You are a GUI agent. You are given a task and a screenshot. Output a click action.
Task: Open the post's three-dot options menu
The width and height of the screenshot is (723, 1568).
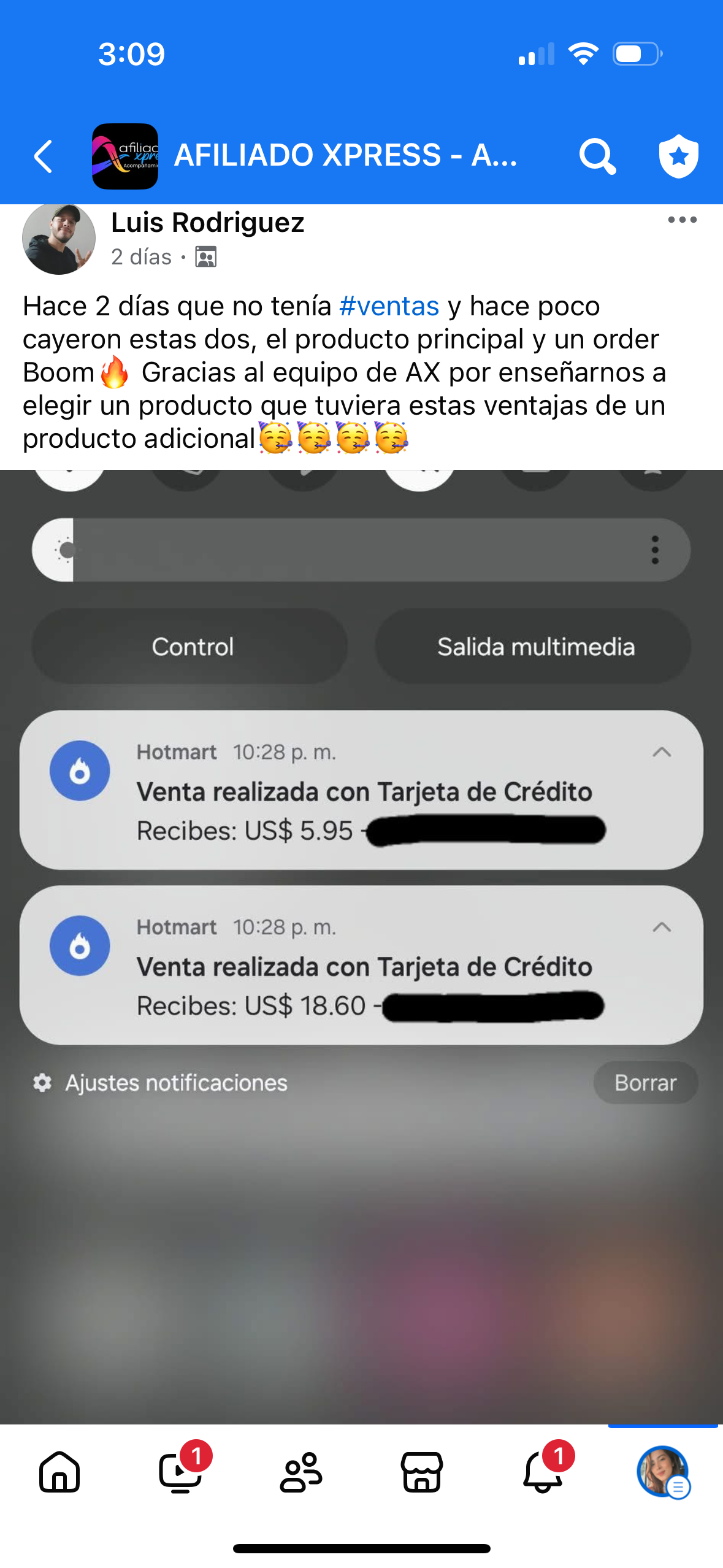682,220
